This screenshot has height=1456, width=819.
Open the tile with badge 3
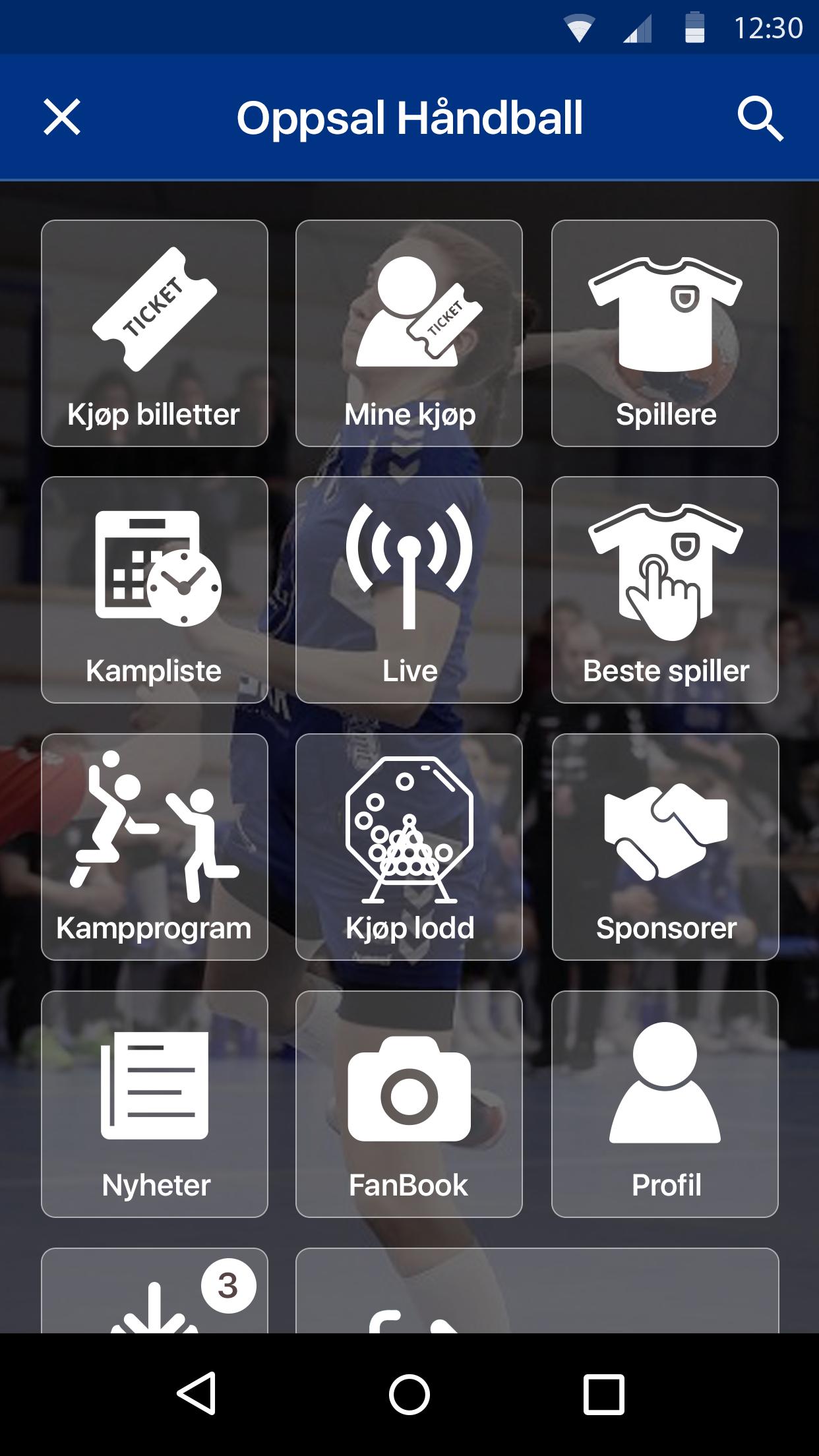tap(154, 1290)
